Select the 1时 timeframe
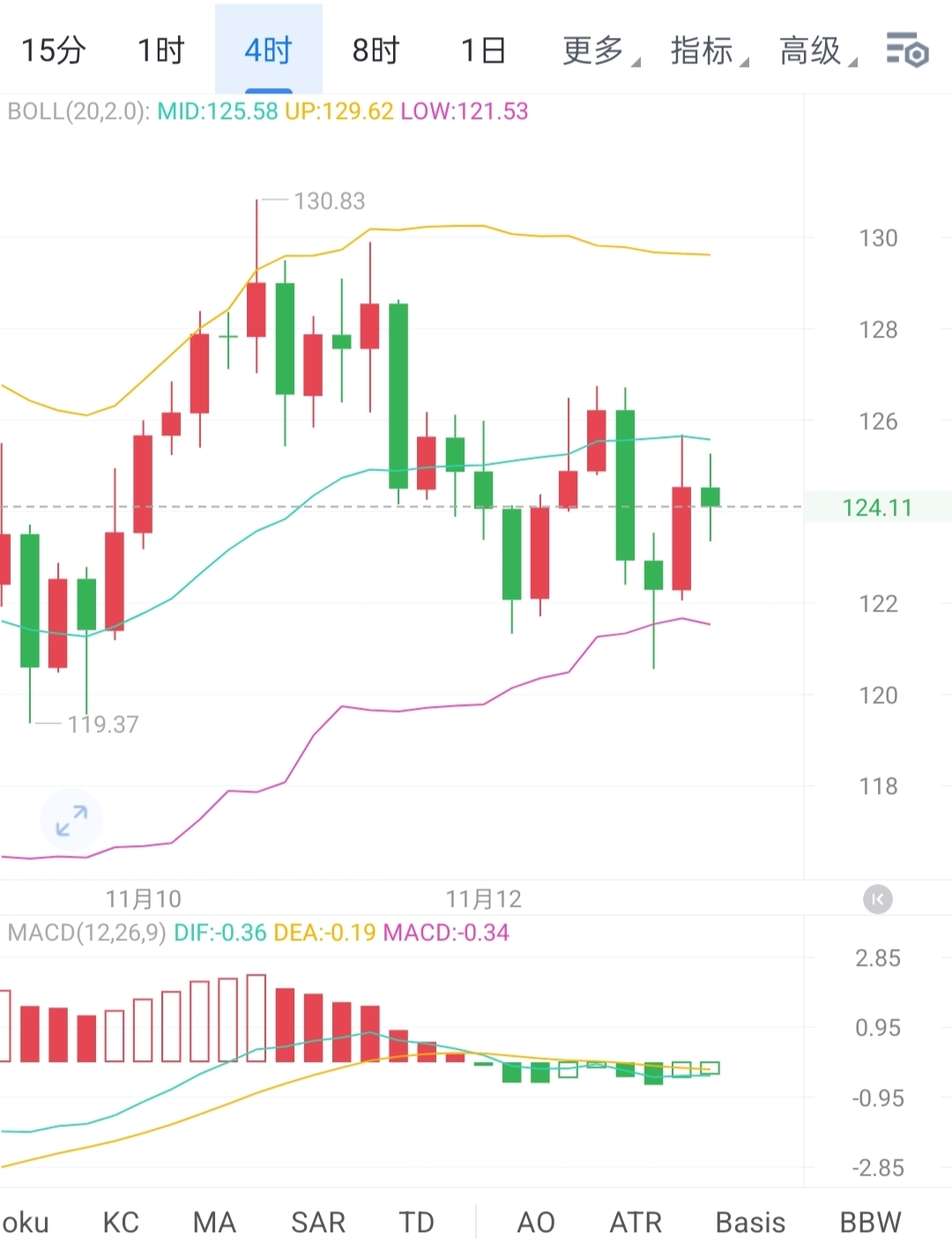The image size is (952, 1255). click(160, 50)
